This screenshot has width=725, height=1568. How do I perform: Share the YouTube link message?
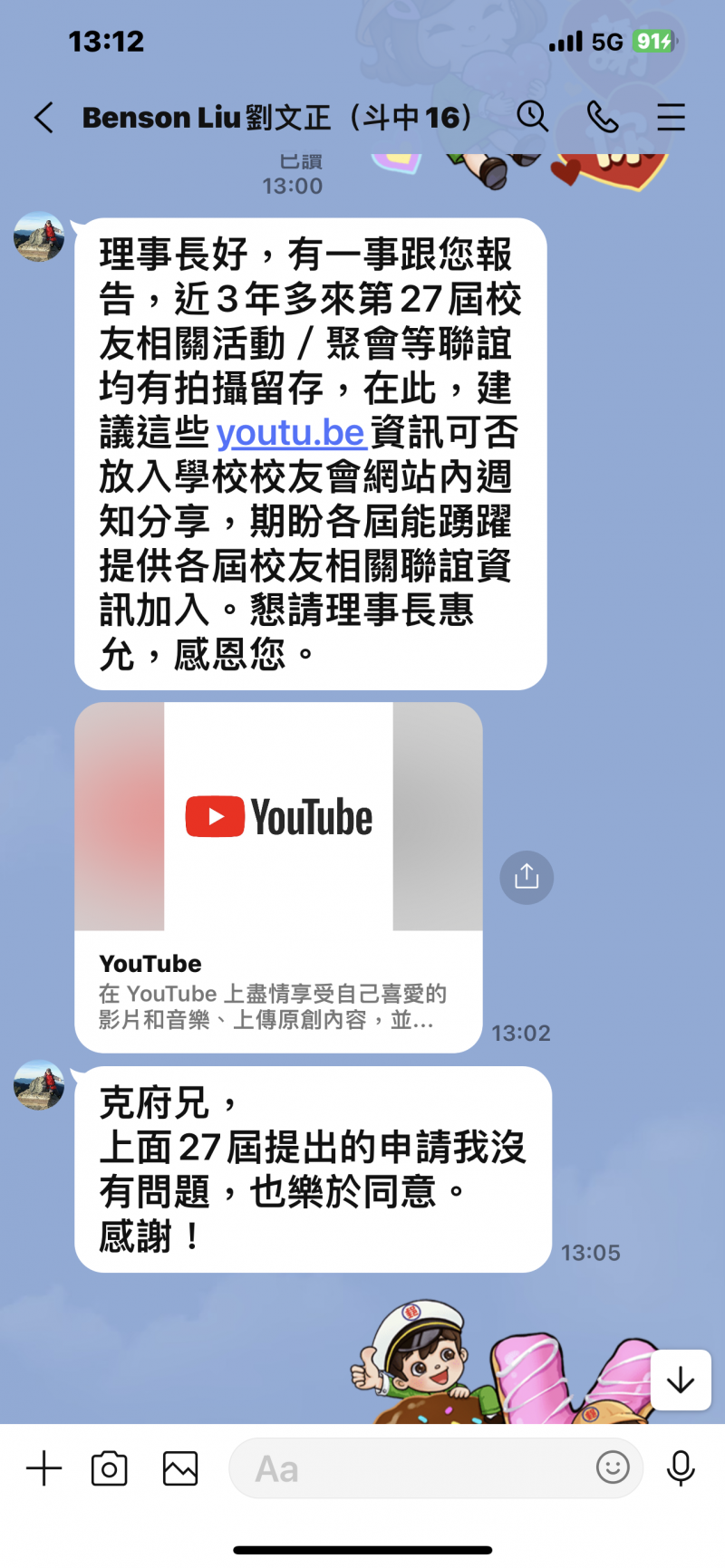click(527, 877)
